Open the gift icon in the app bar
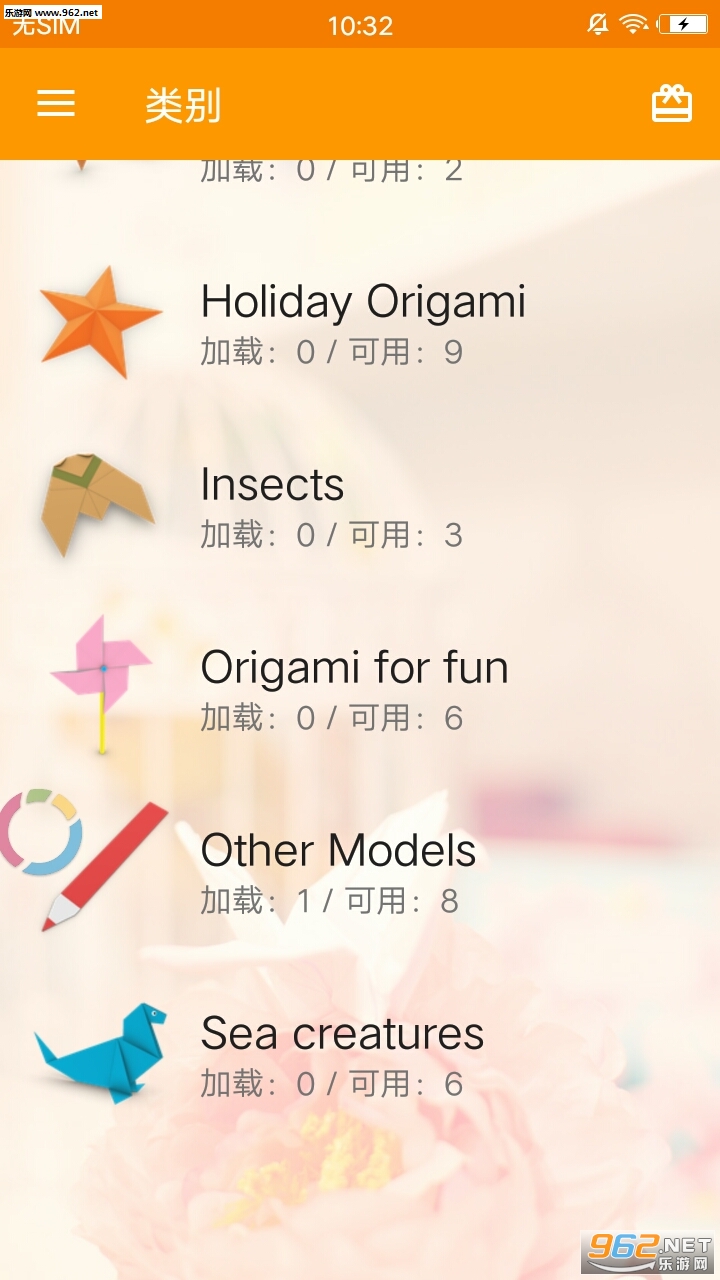 coord(671,103)
